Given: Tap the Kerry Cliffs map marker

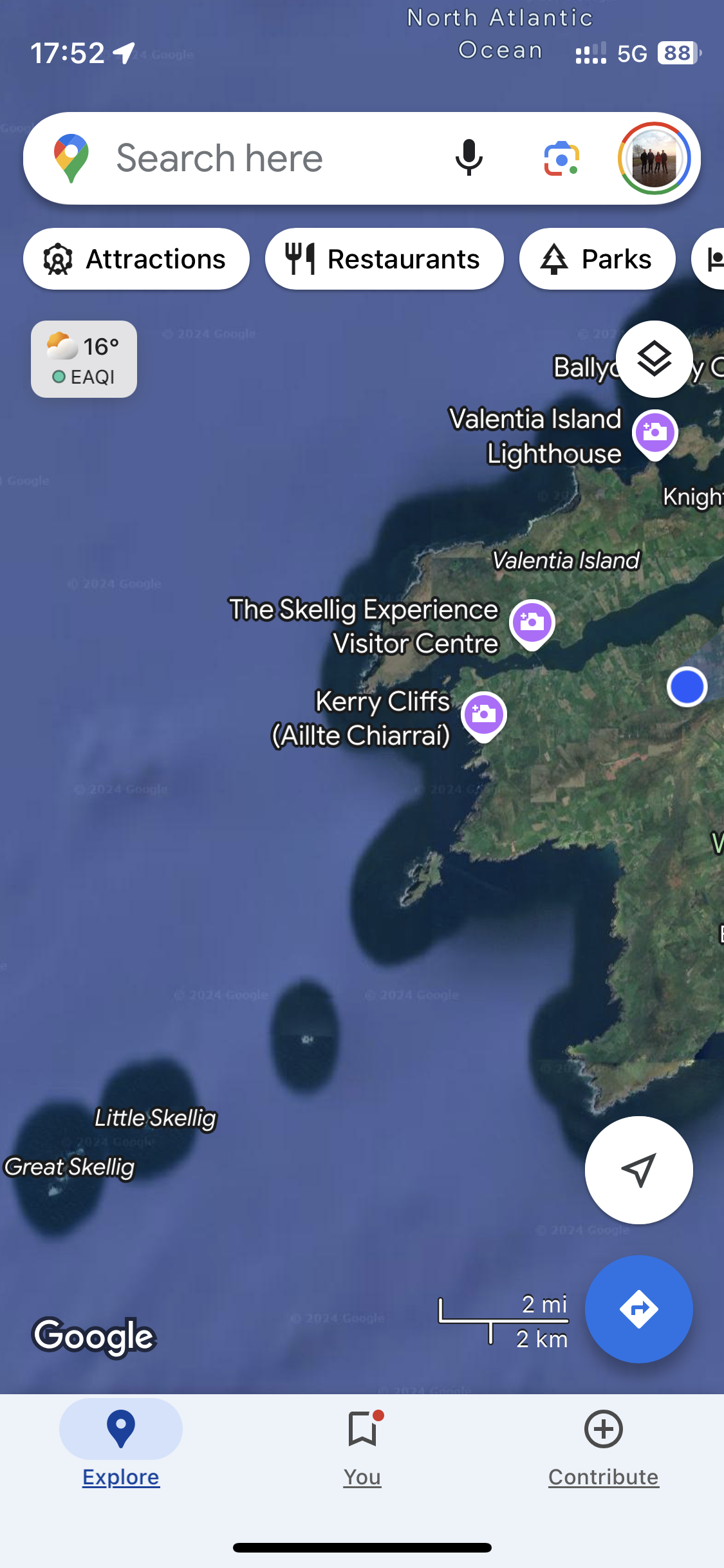Looking at the screenshot, I should 484,715.
